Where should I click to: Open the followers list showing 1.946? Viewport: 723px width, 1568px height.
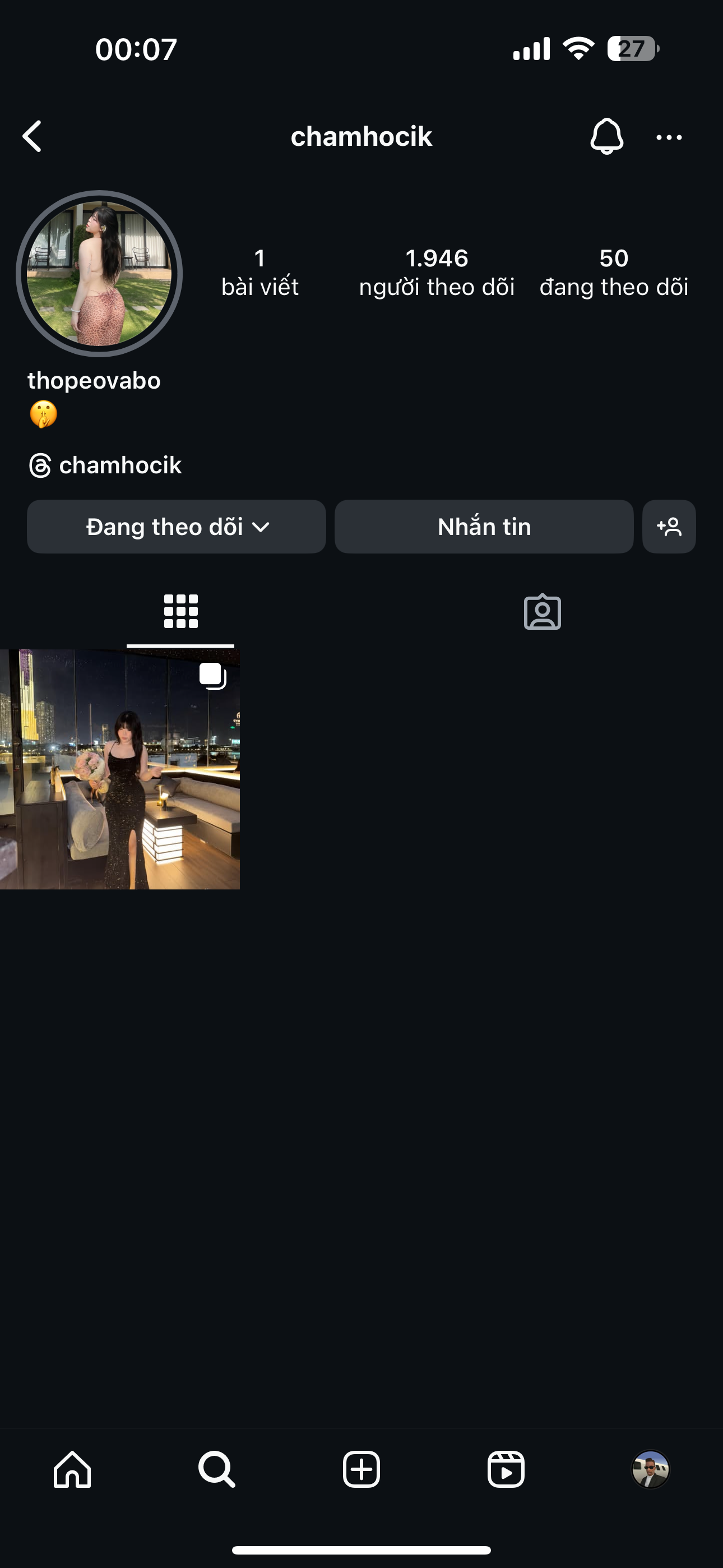tap(437, 272)
